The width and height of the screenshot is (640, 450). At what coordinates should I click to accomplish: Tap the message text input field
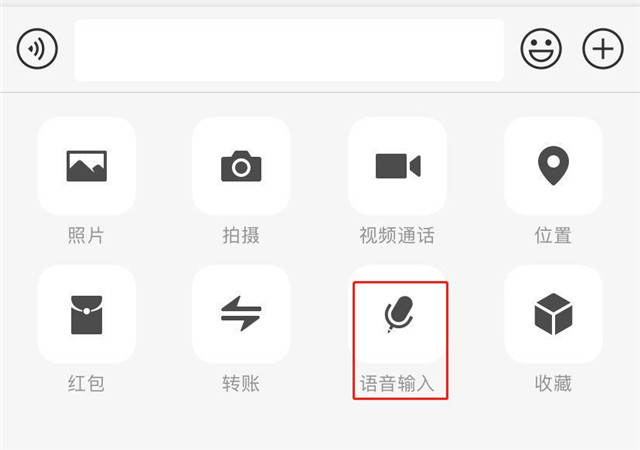(x=288, y=49)
